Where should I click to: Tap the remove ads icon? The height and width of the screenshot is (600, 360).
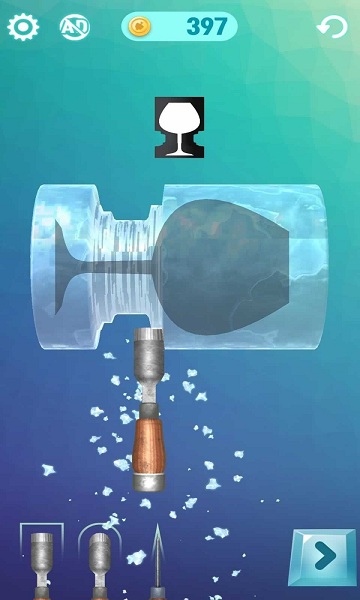(75, 27)
